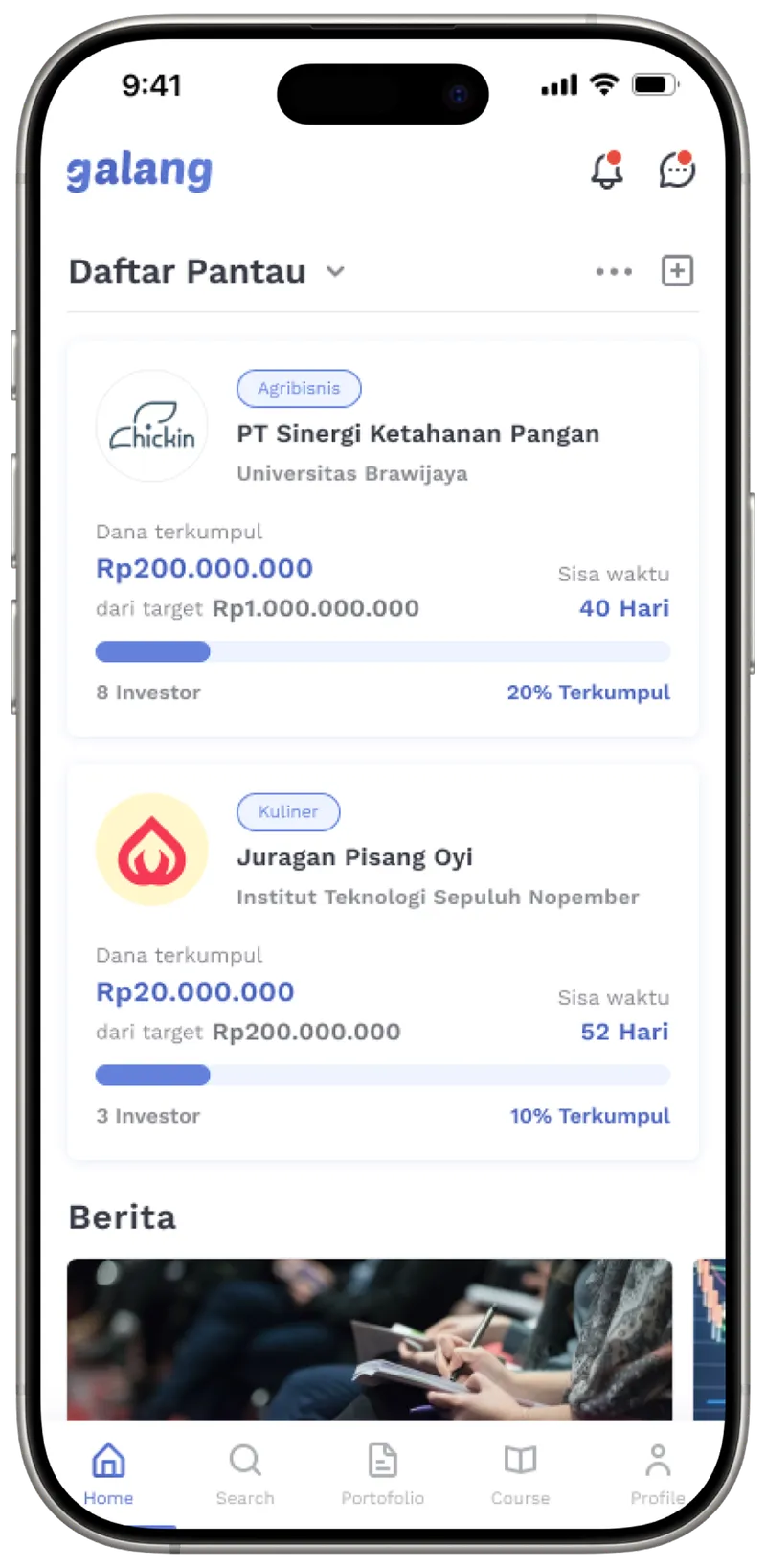Switch to the Search tab
This screenshot has width=766, height=1568.
(x=245, y=1475)
